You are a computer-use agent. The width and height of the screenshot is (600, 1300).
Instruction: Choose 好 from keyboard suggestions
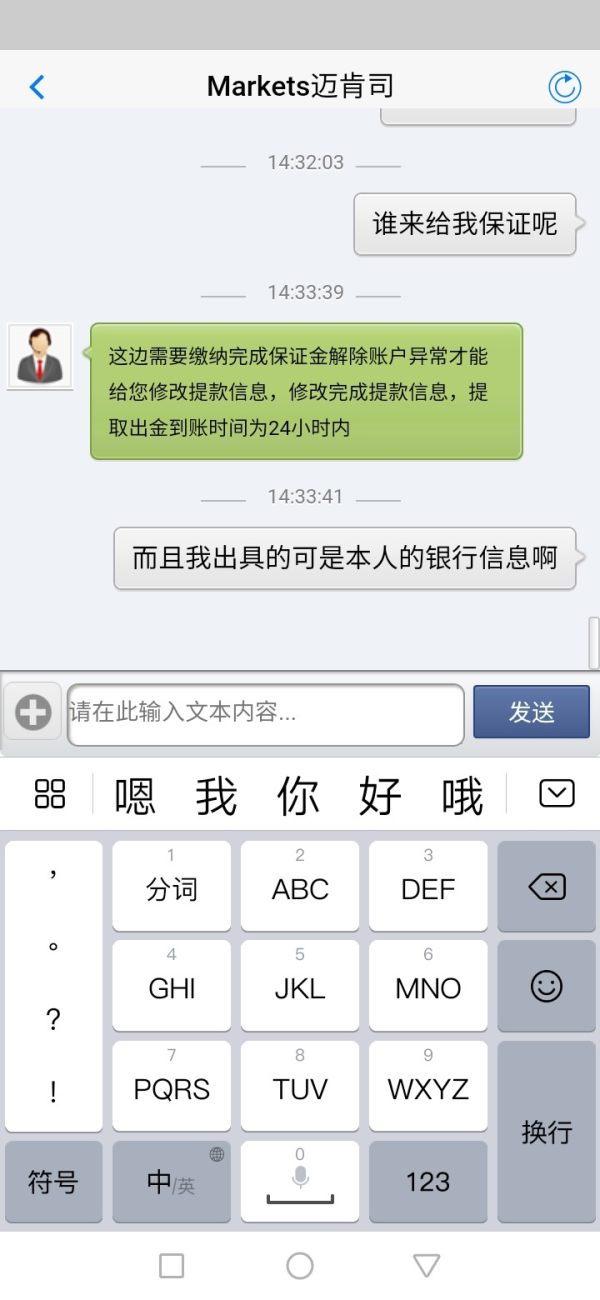point(380,797)
